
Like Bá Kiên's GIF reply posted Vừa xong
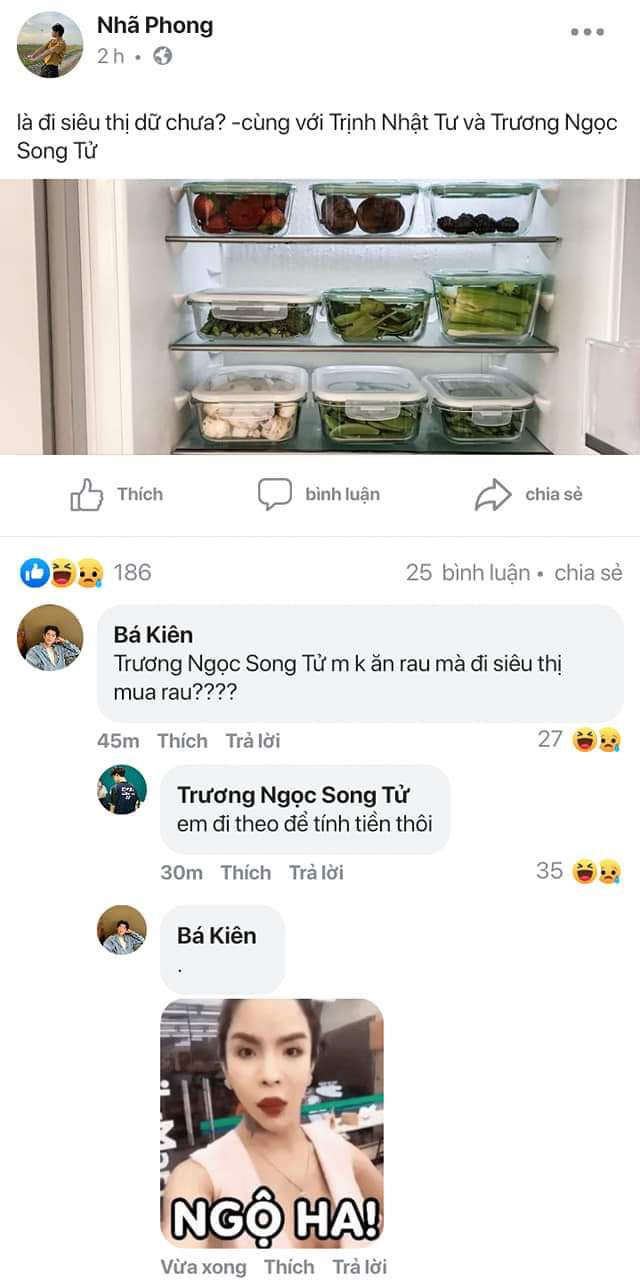coord(289,1267)
